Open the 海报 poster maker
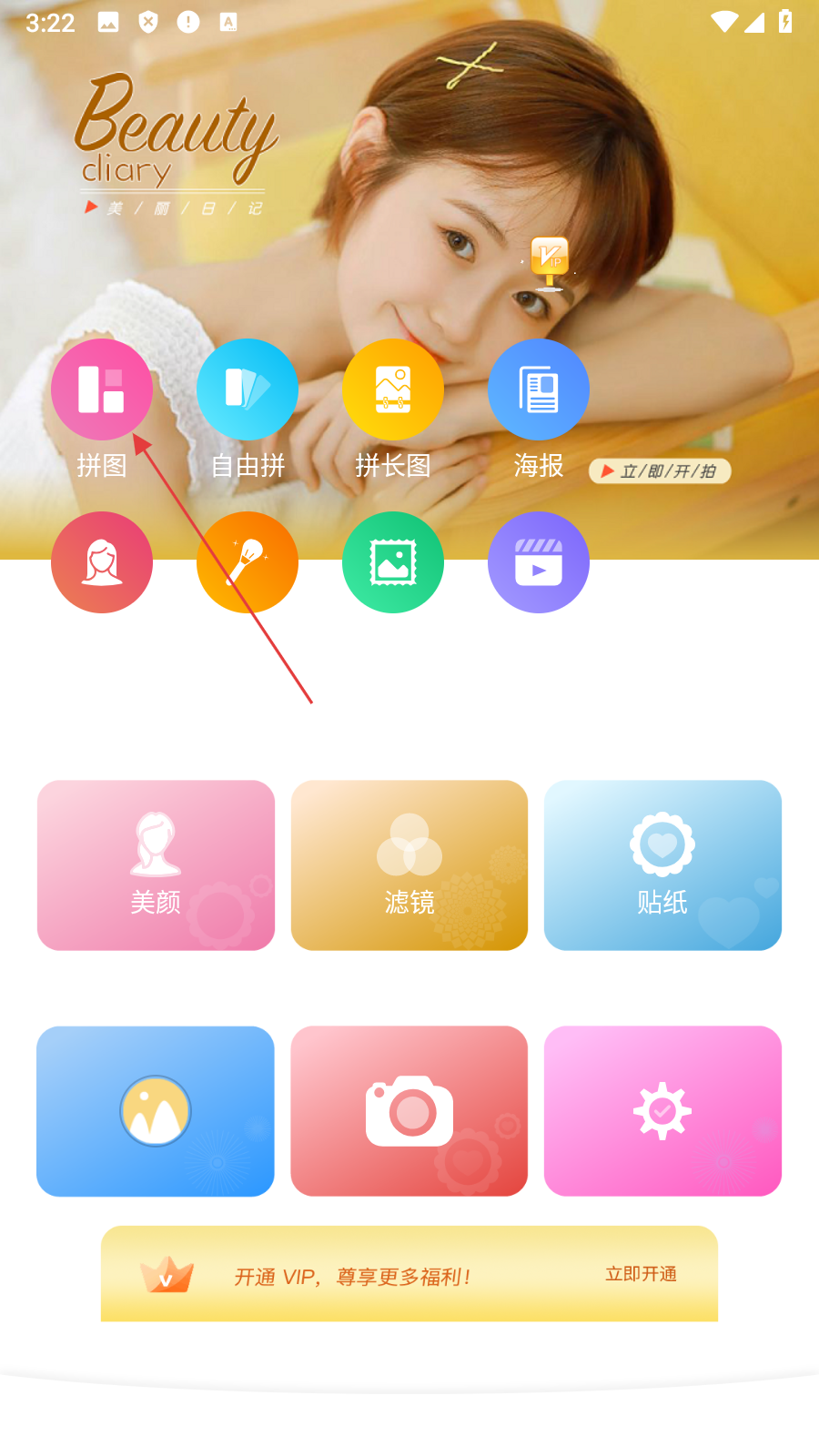The image size is (819, 1456). [x=539, y=389]
